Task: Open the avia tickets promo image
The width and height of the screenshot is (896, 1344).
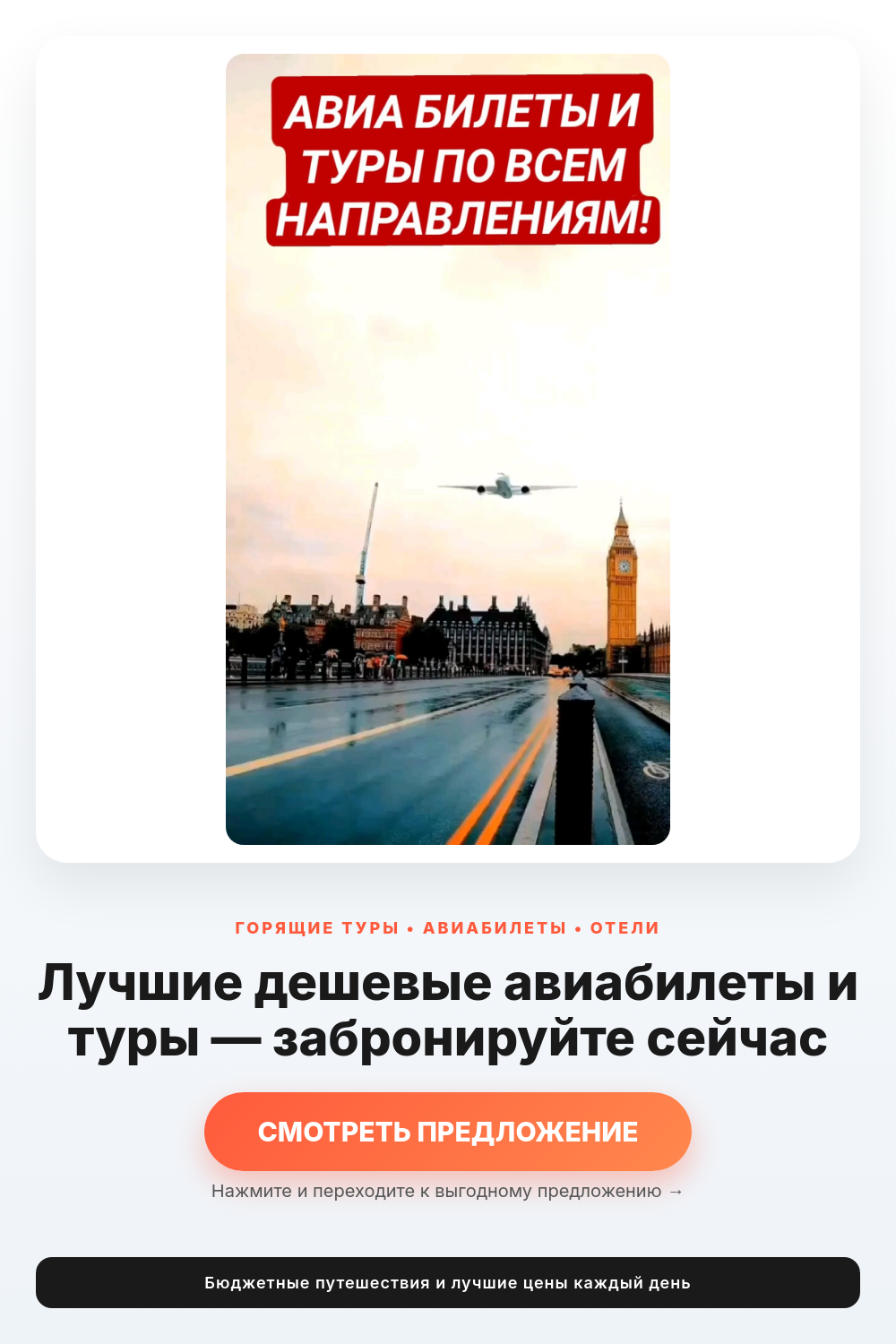Action: 448,449
